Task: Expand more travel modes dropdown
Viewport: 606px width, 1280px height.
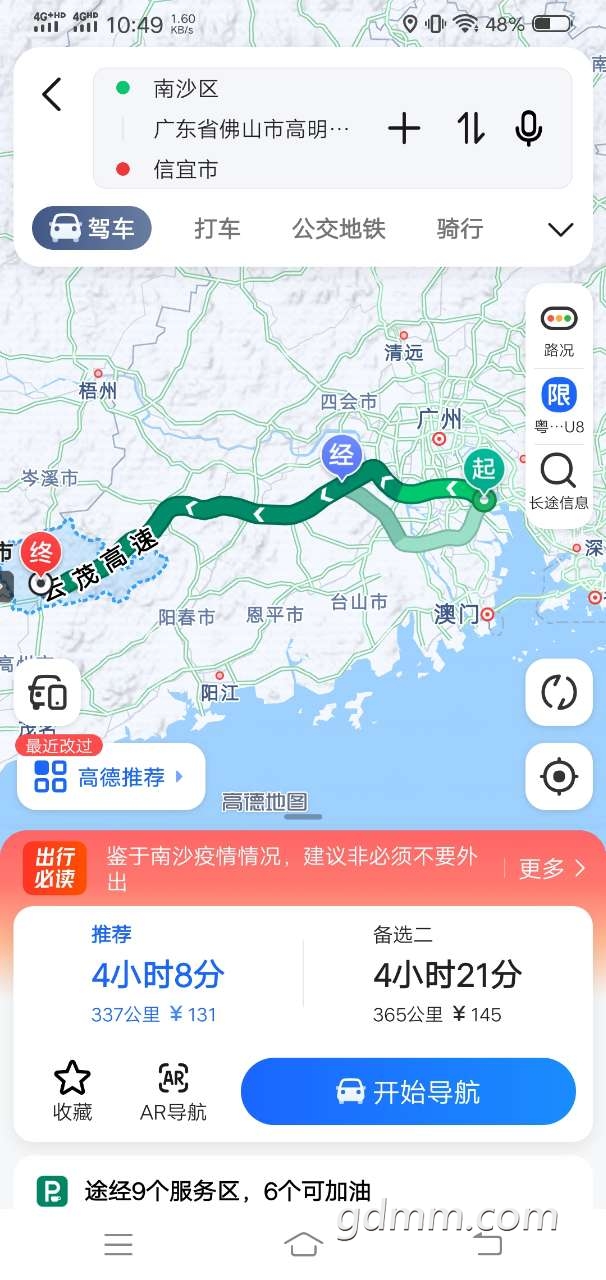Action: (x=560, y=230)
